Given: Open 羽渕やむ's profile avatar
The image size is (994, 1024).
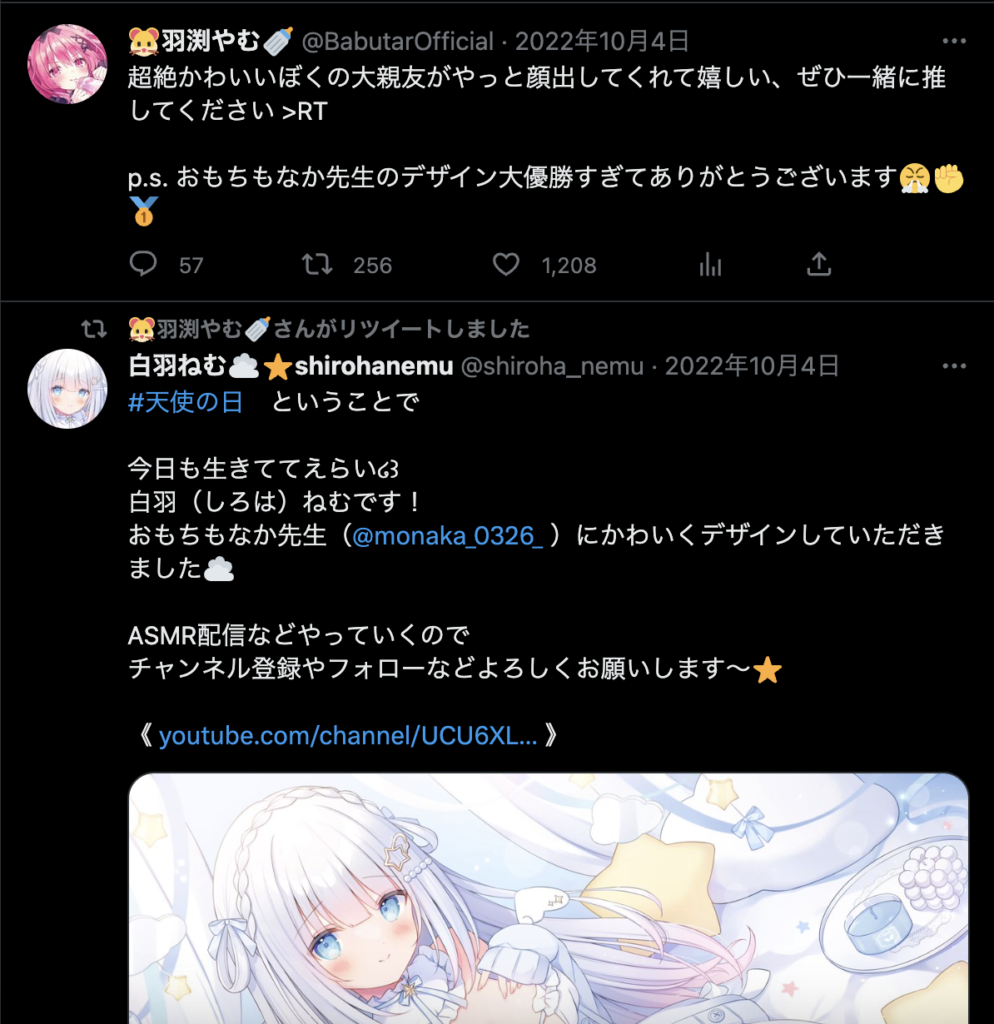Looking at the screenshot, I should pos(67,63).
